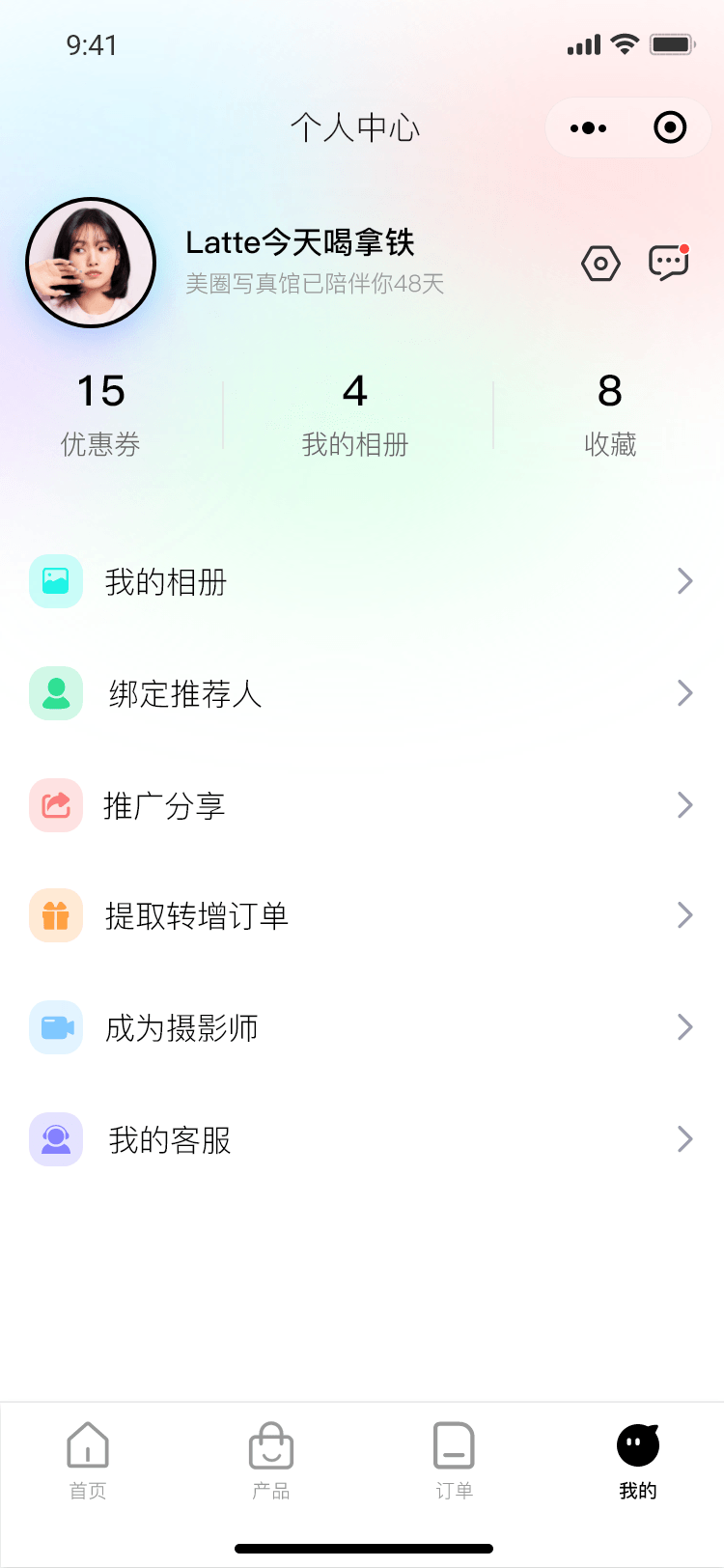Open the 我的相册 album icon
This screenshot has width=724, height=1568.
tap(55, 581)
